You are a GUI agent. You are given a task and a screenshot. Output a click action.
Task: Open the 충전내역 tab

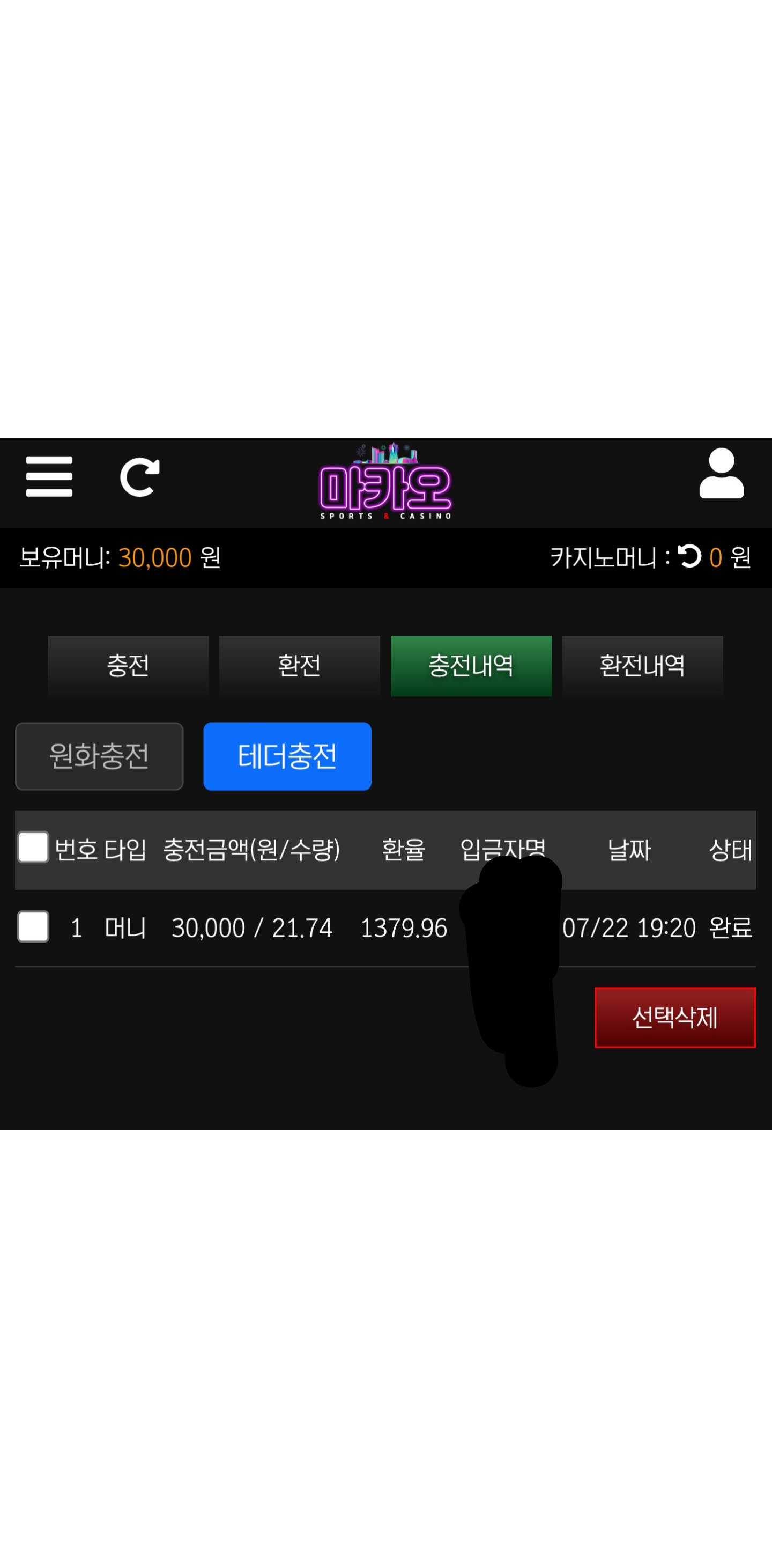pos(471,665)
